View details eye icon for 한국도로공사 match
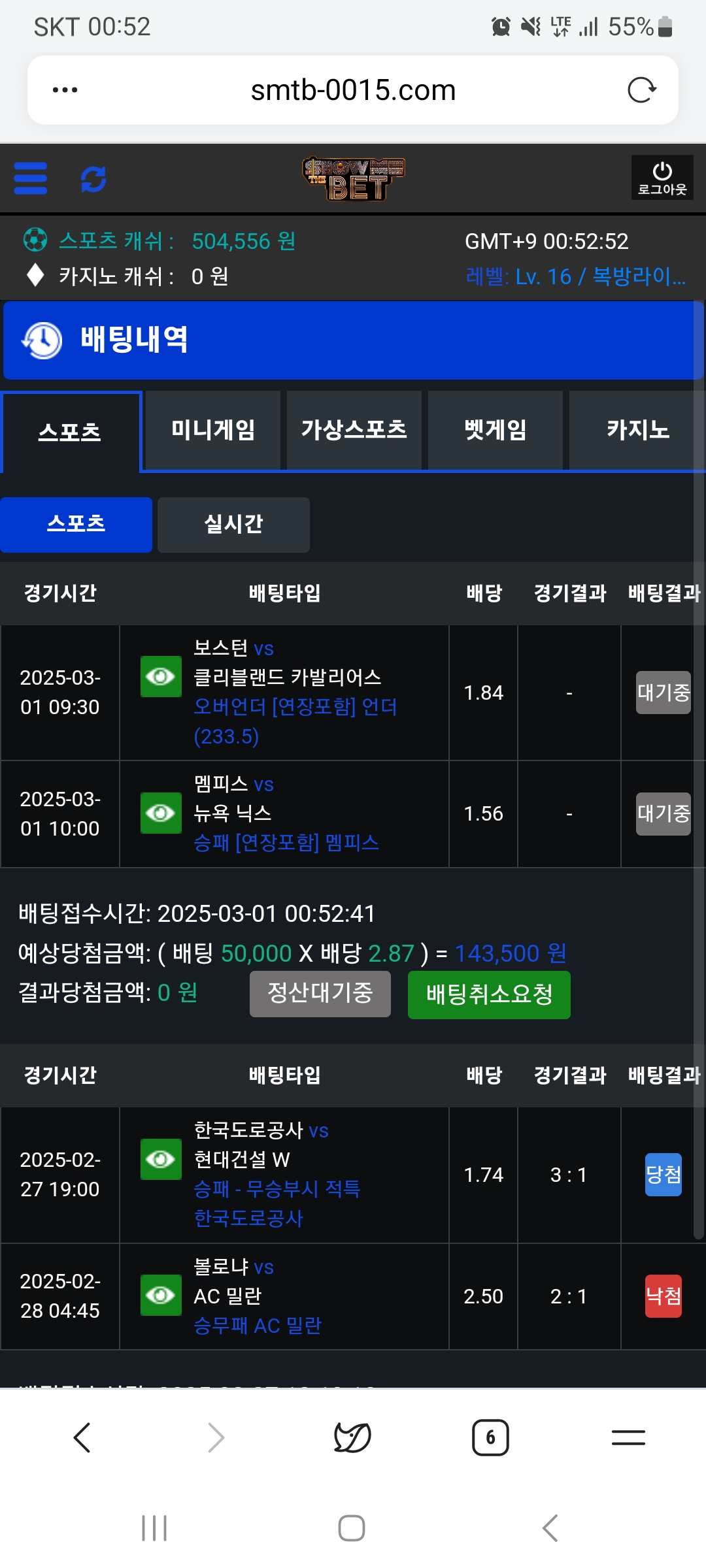This screenshot has width=706, height=1568. (161, 1159)
